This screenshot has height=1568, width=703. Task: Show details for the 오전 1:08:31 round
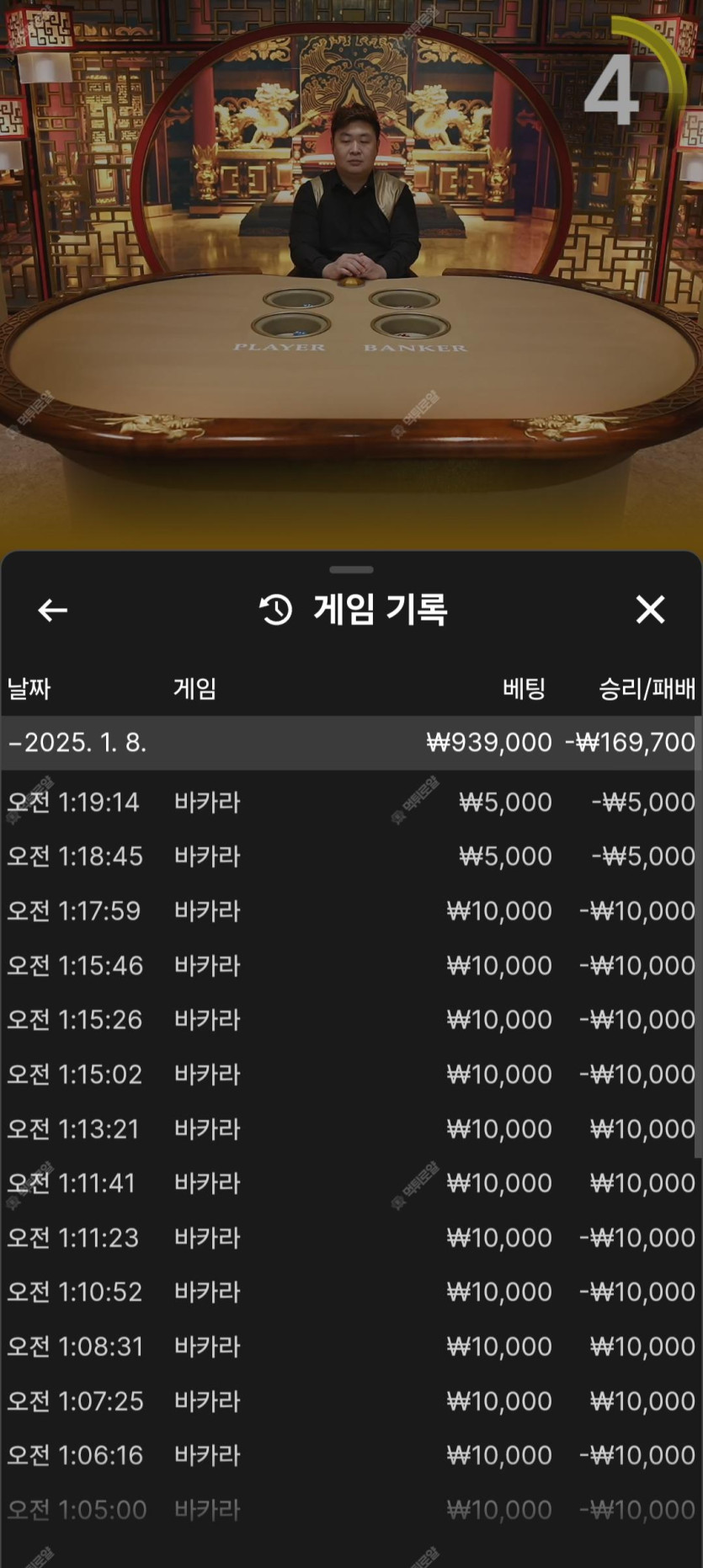[x=350, y=1347]
